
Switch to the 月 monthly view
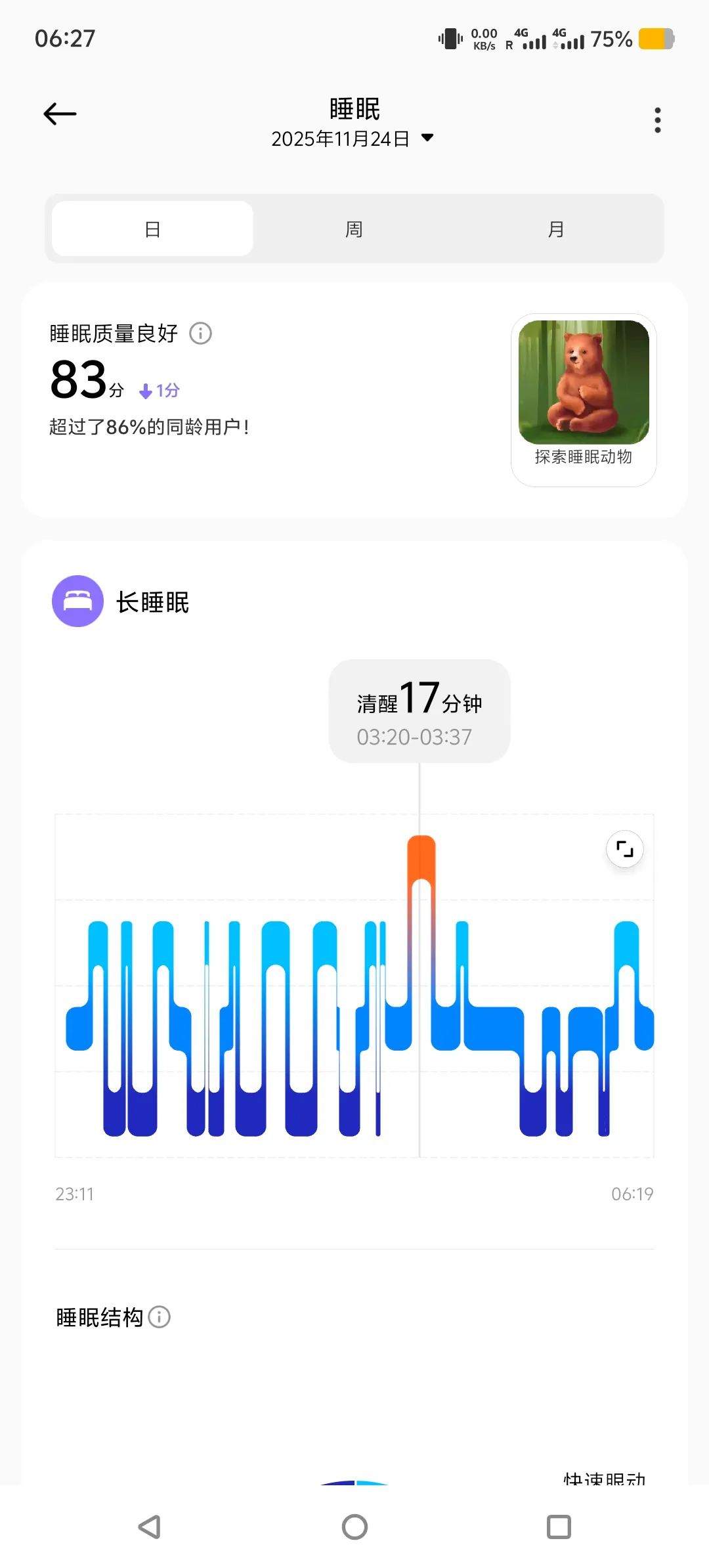[555, 229]
